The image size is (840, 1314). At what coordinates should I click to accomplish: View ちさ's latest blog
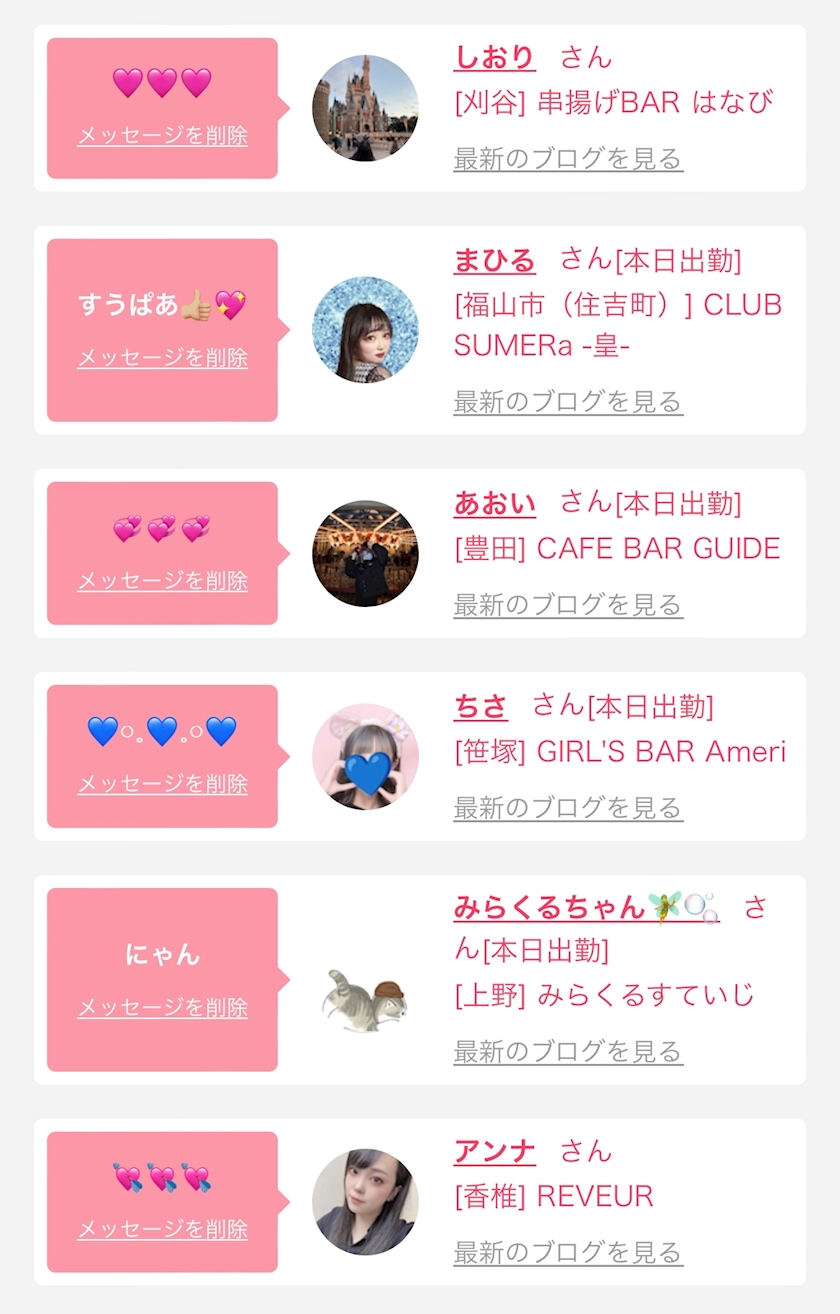click(x=567, y=808)
